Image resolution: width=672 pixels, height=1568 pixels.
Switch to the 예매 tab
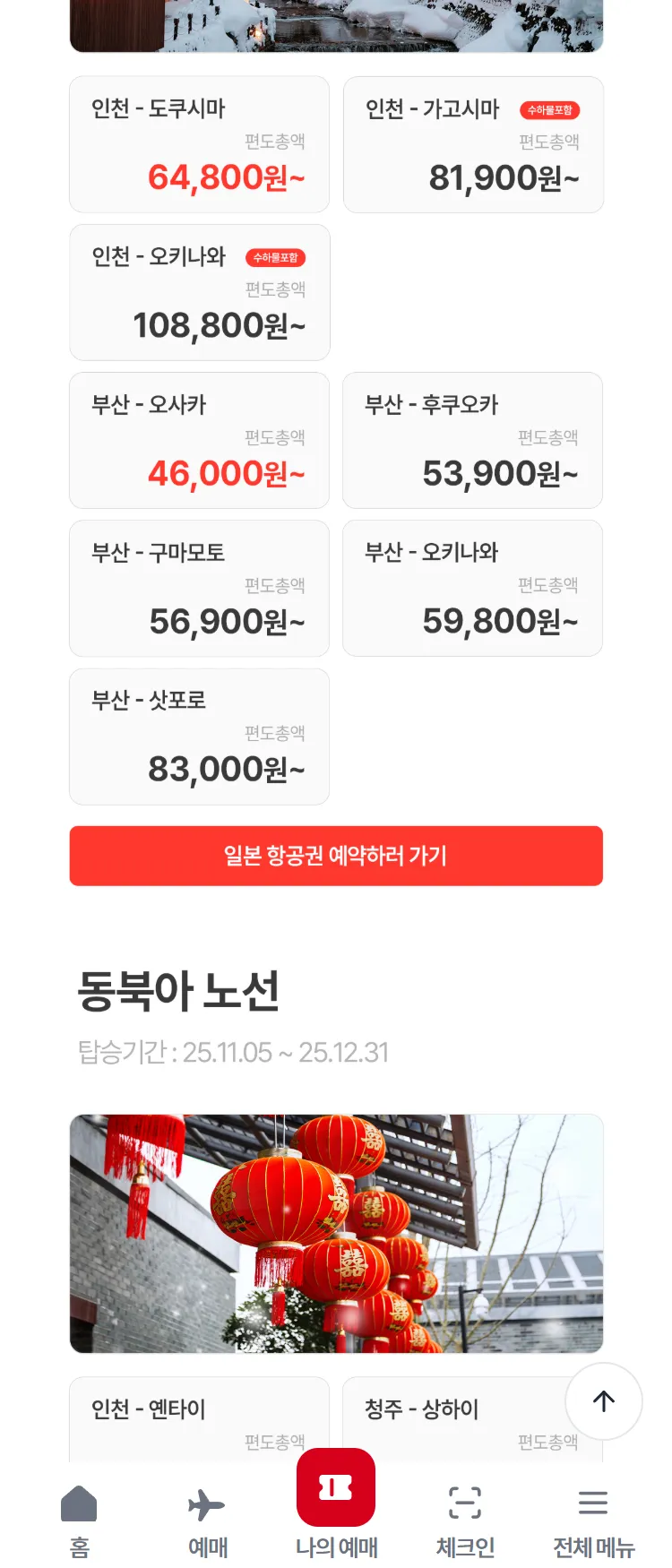coord(207,1519)
